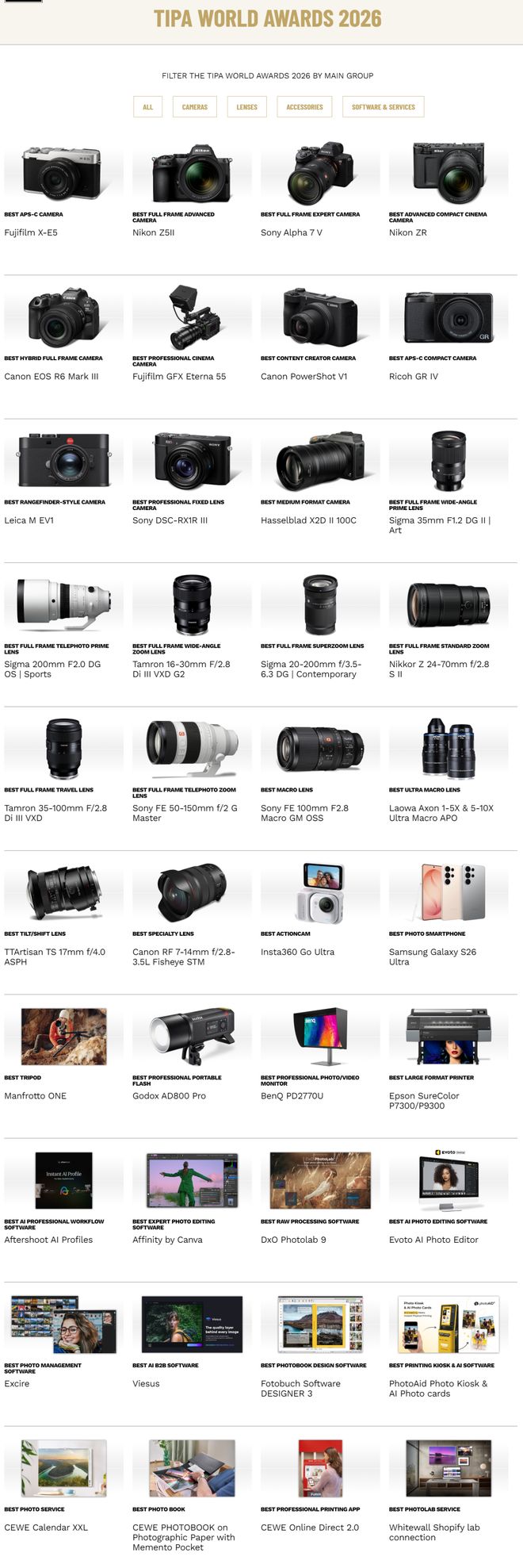Image resolution: width=523 pixels, height=1568 pixels.
Task: Open the Affinity by Canva card
Action: (191, 1180)
